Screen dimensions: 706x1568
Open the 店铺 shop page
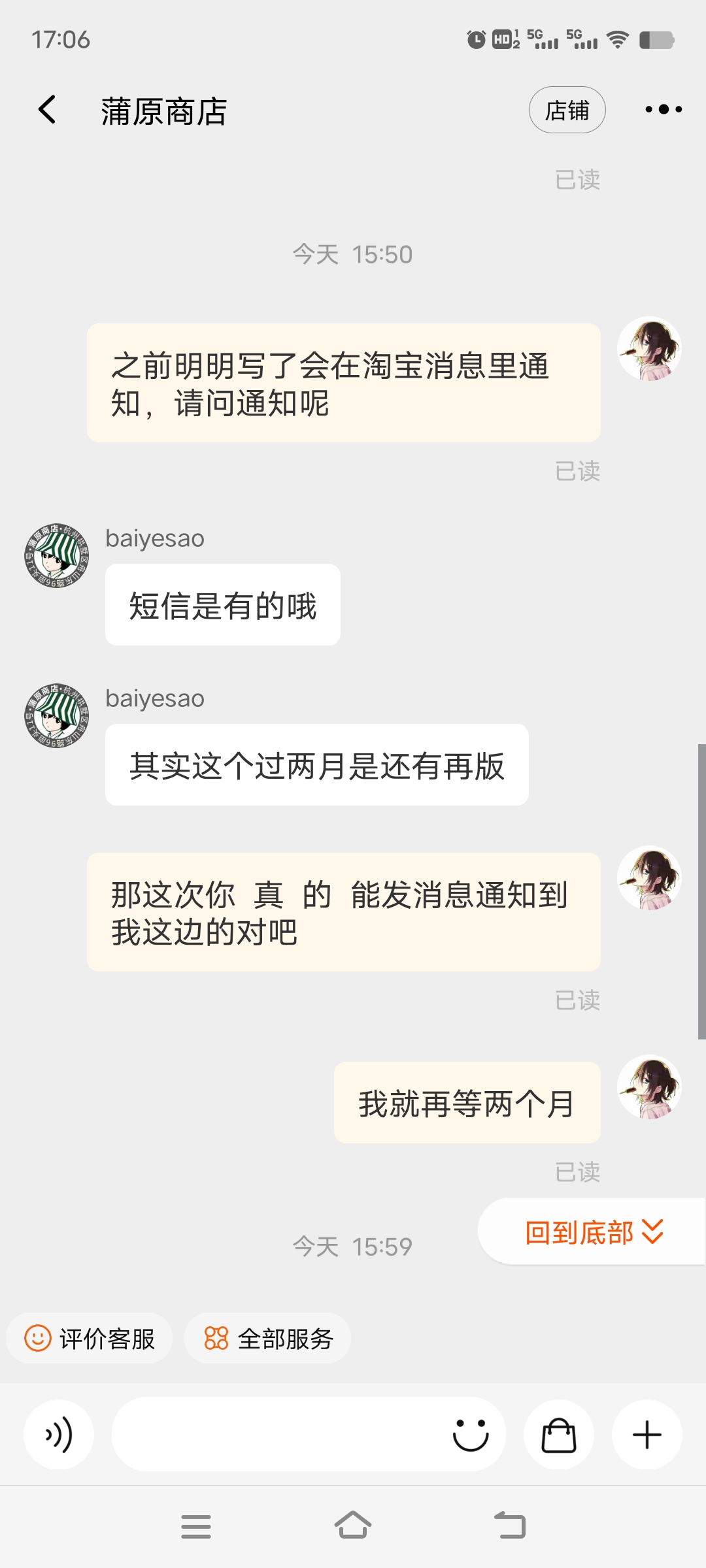[567, 110]
